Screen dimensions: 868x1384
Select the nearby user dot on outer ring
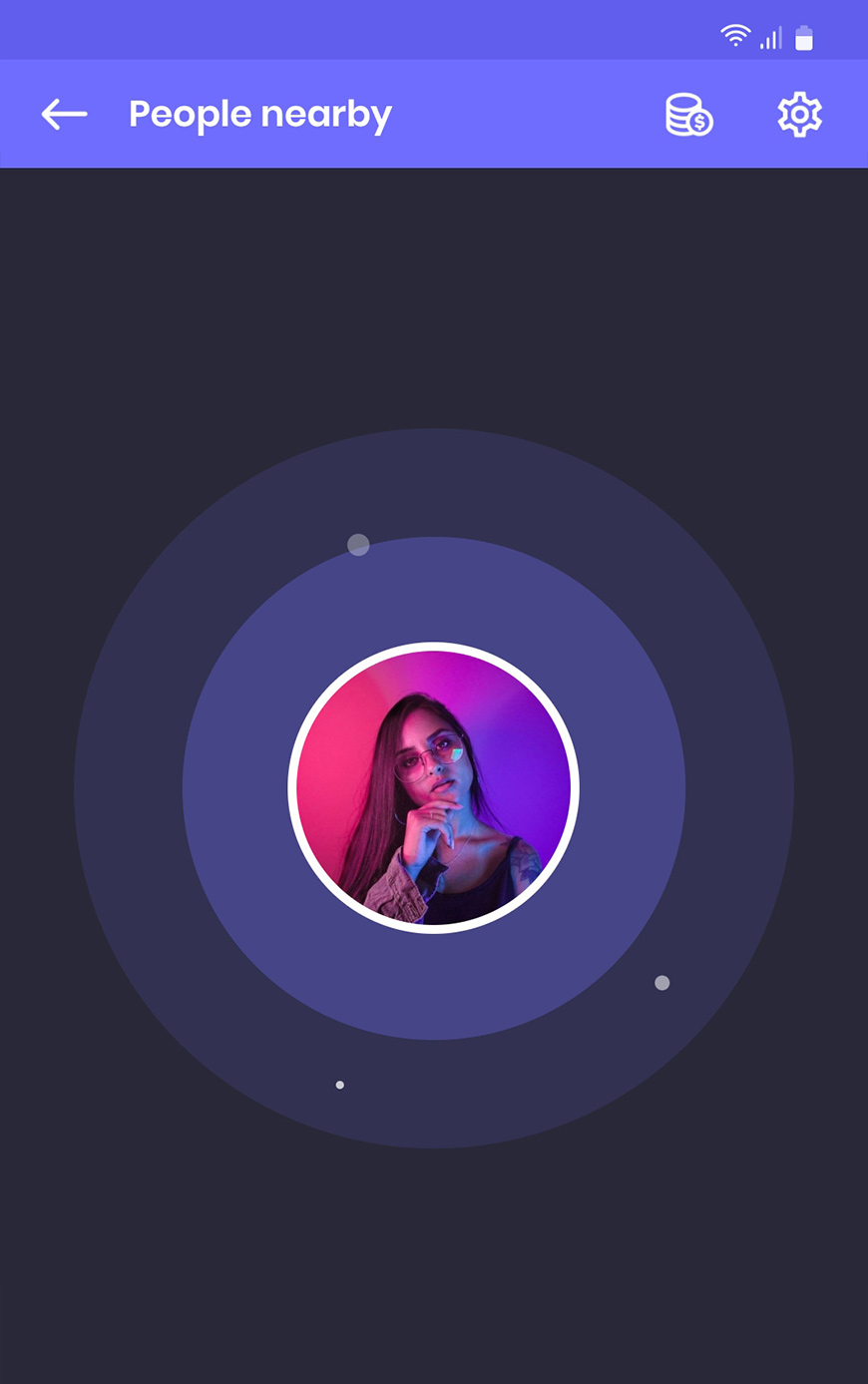click(357, 544)
